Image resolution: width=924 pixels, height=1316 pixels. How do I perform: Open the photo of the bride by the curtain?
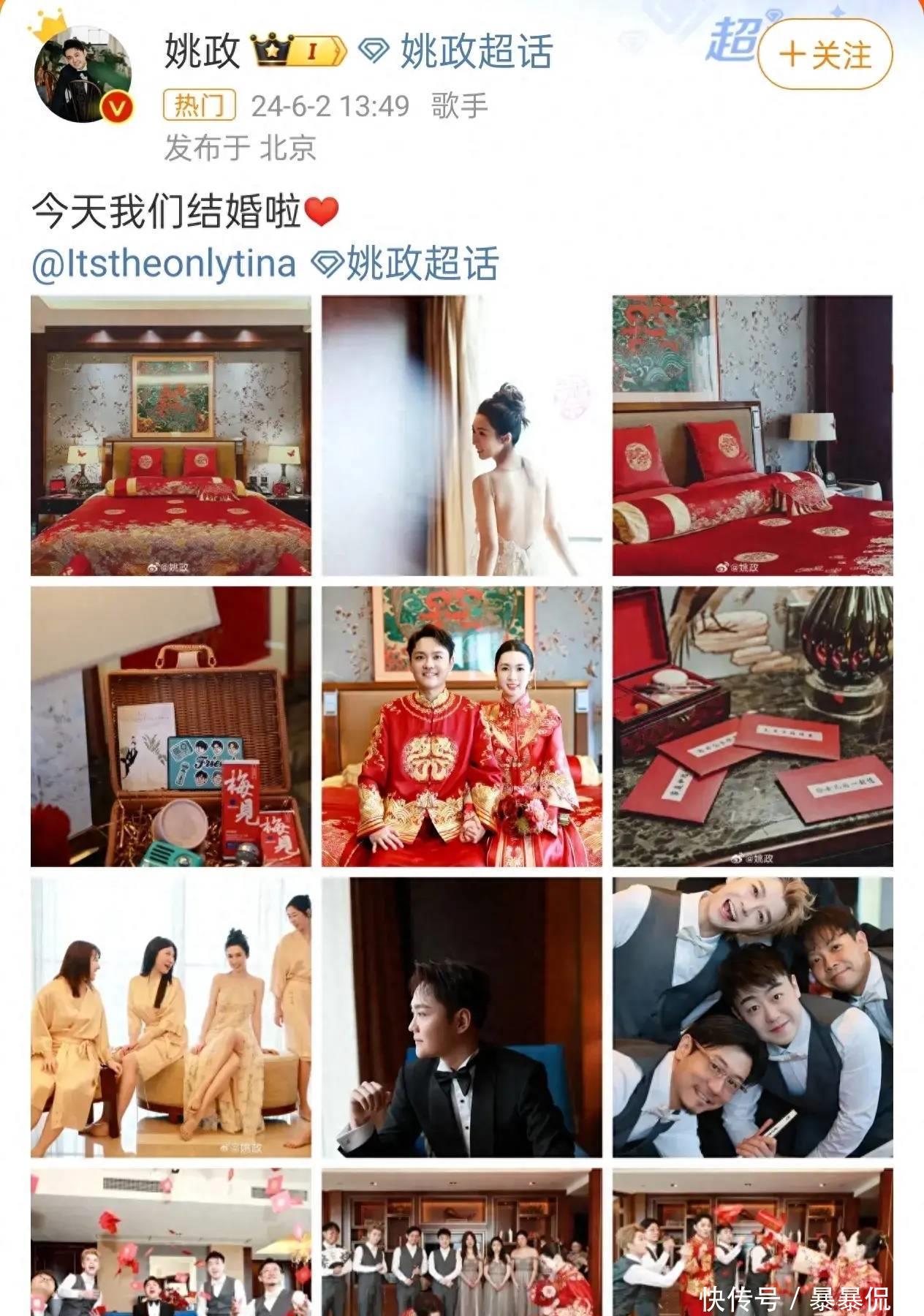(461, 435)
